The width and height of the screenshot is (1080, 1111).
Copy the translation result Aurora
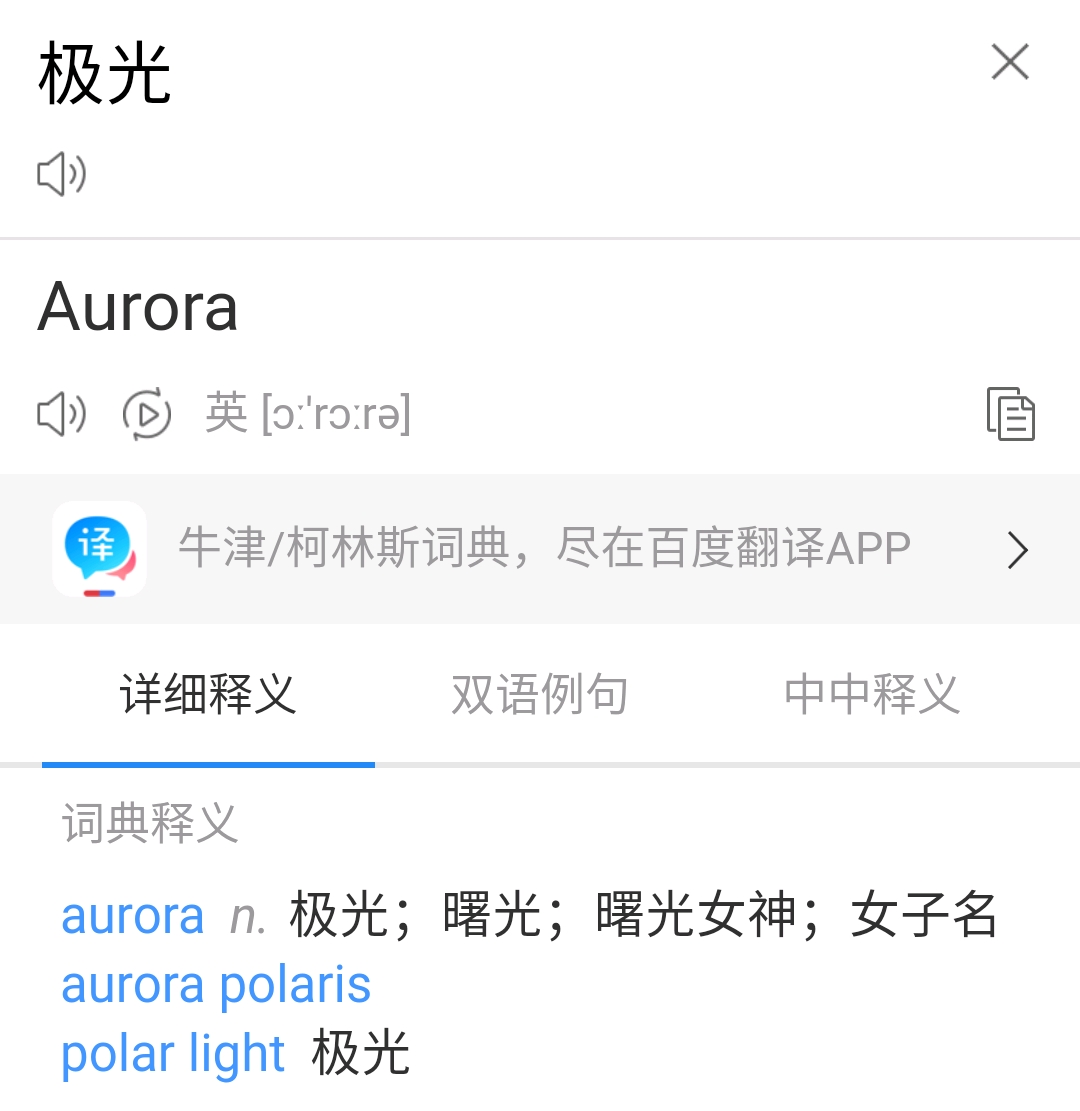pos(1010,413)
